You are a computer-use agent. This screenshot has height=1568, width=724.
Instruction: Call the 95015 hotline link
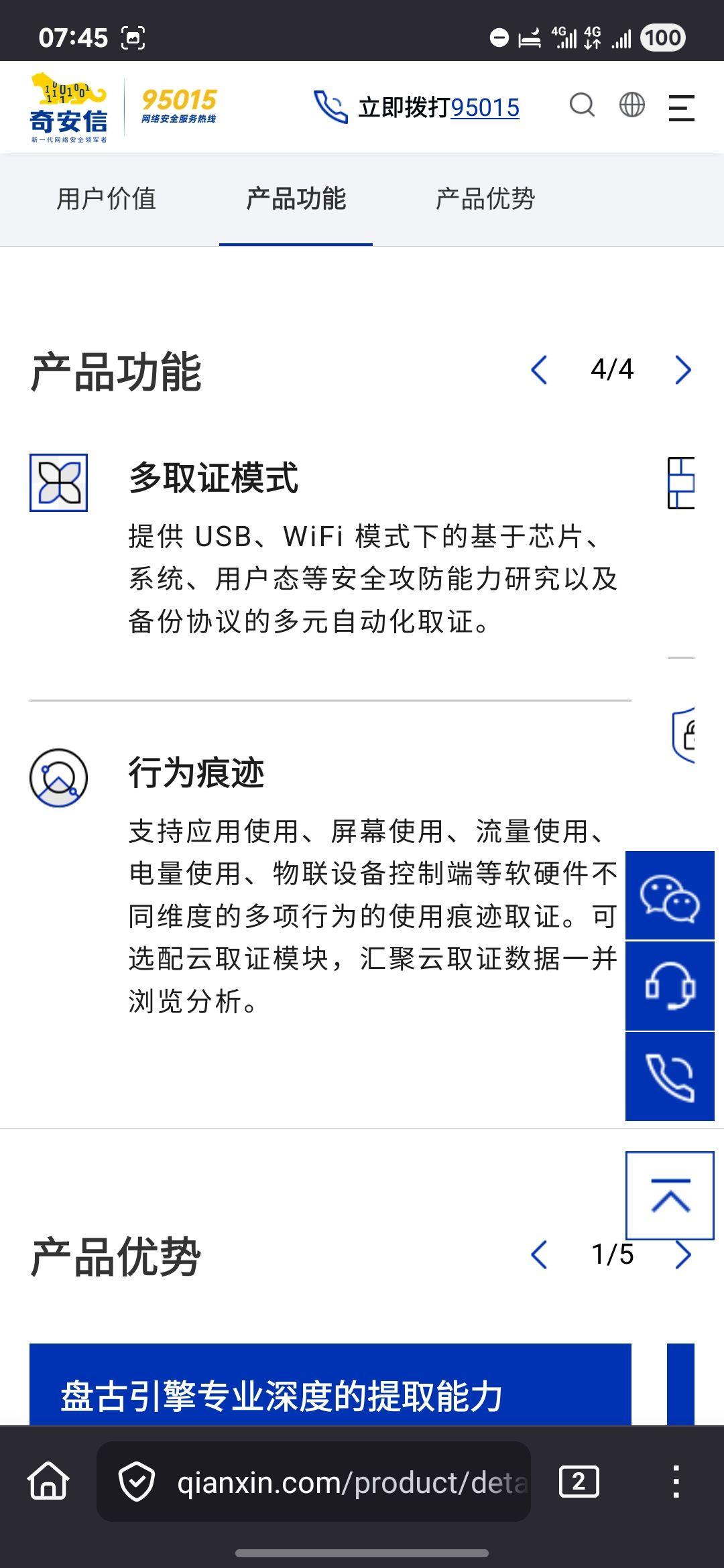coord(485,107)
